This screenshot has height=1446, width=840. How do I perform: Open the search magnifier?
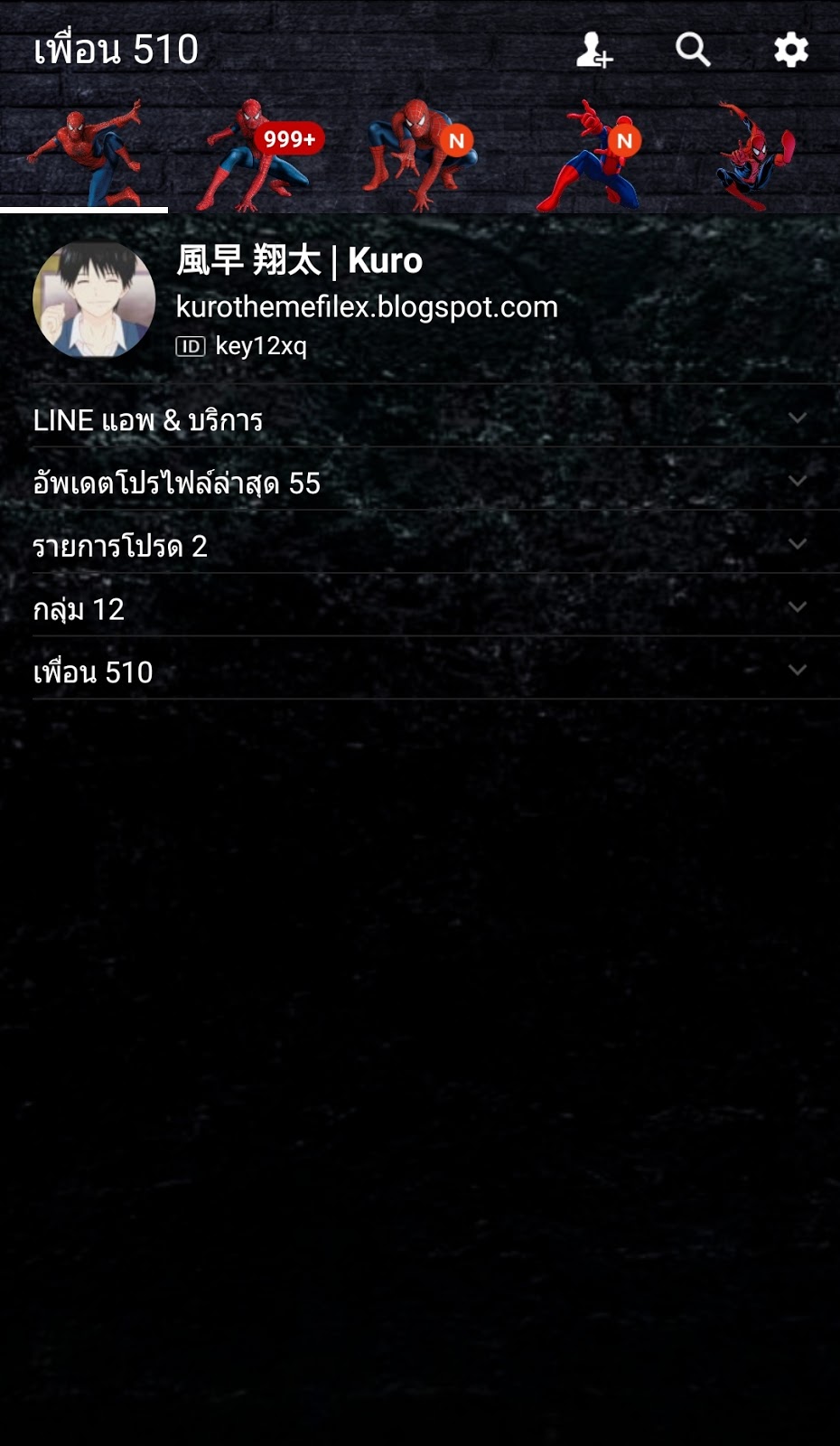(693, 50)
